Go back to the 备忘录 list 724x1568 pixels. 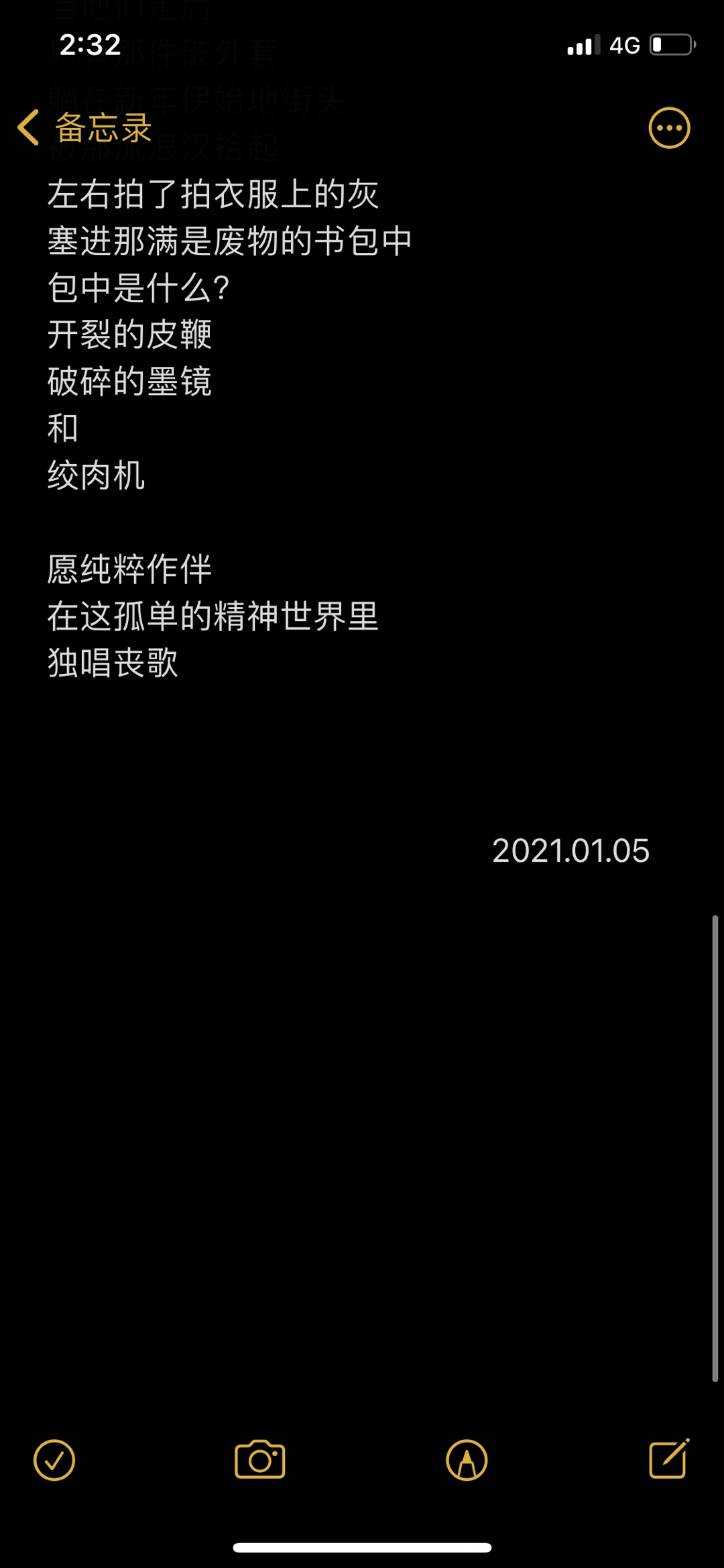point(85,127)
